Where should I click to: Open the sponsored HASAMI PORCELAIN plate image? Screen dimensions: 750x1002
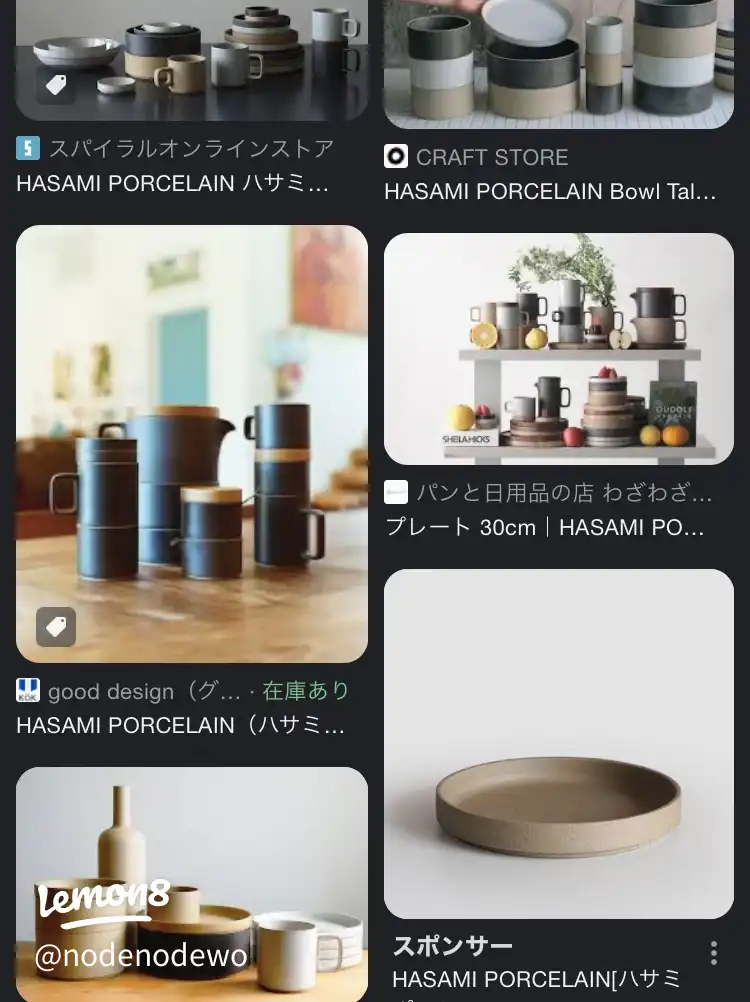tap(558, 743)
